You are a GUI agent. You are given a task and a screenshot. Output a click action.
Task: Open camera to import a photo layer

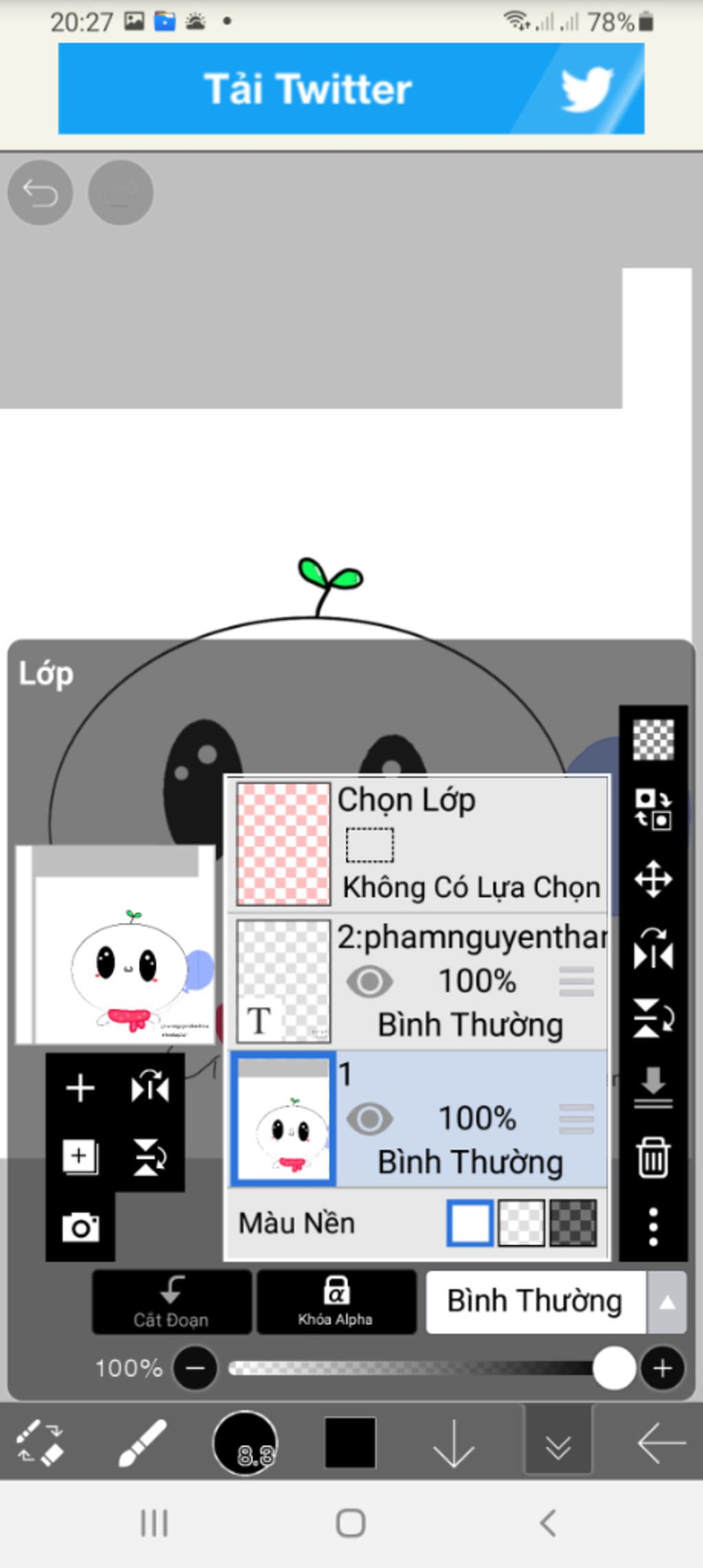click(80, 1227)
